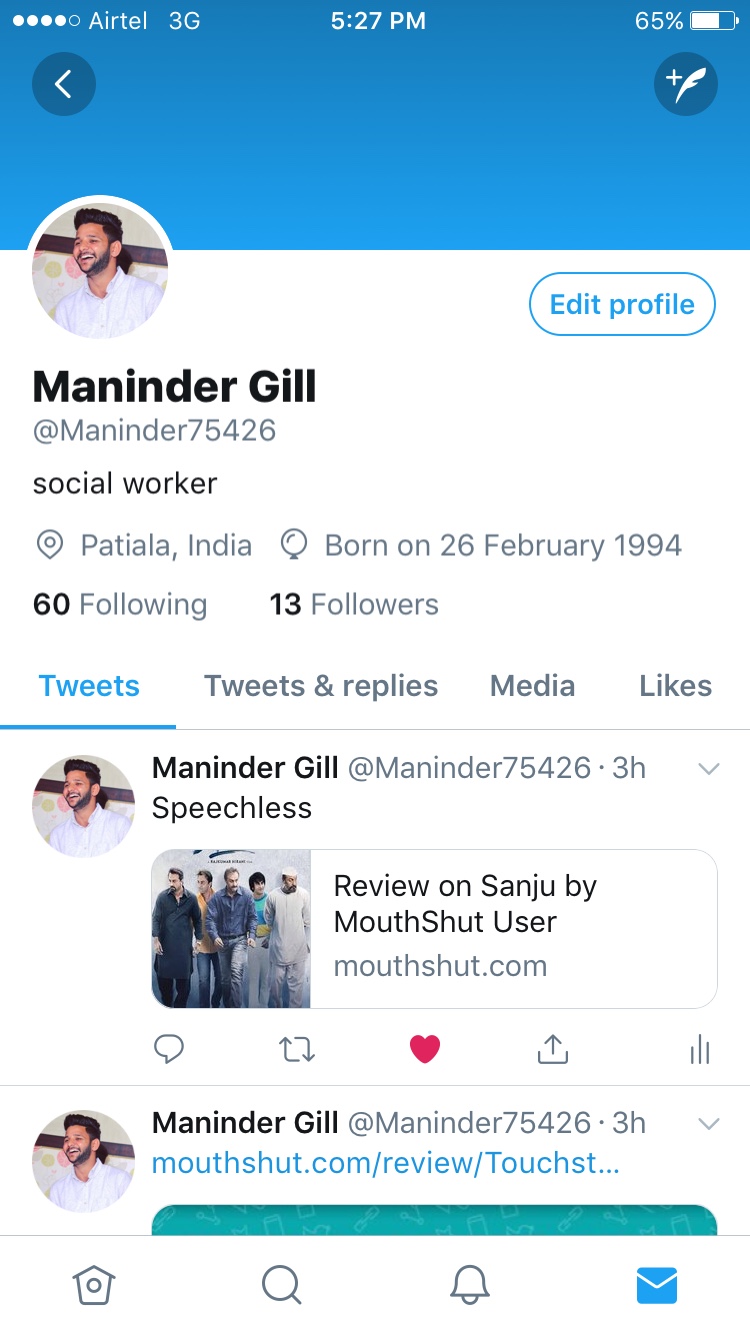Image resolution: width=750 pixels, height=1334 pixels.
Task: Reply to the Speechless tweet
Action: click(x=169, y=1048)
